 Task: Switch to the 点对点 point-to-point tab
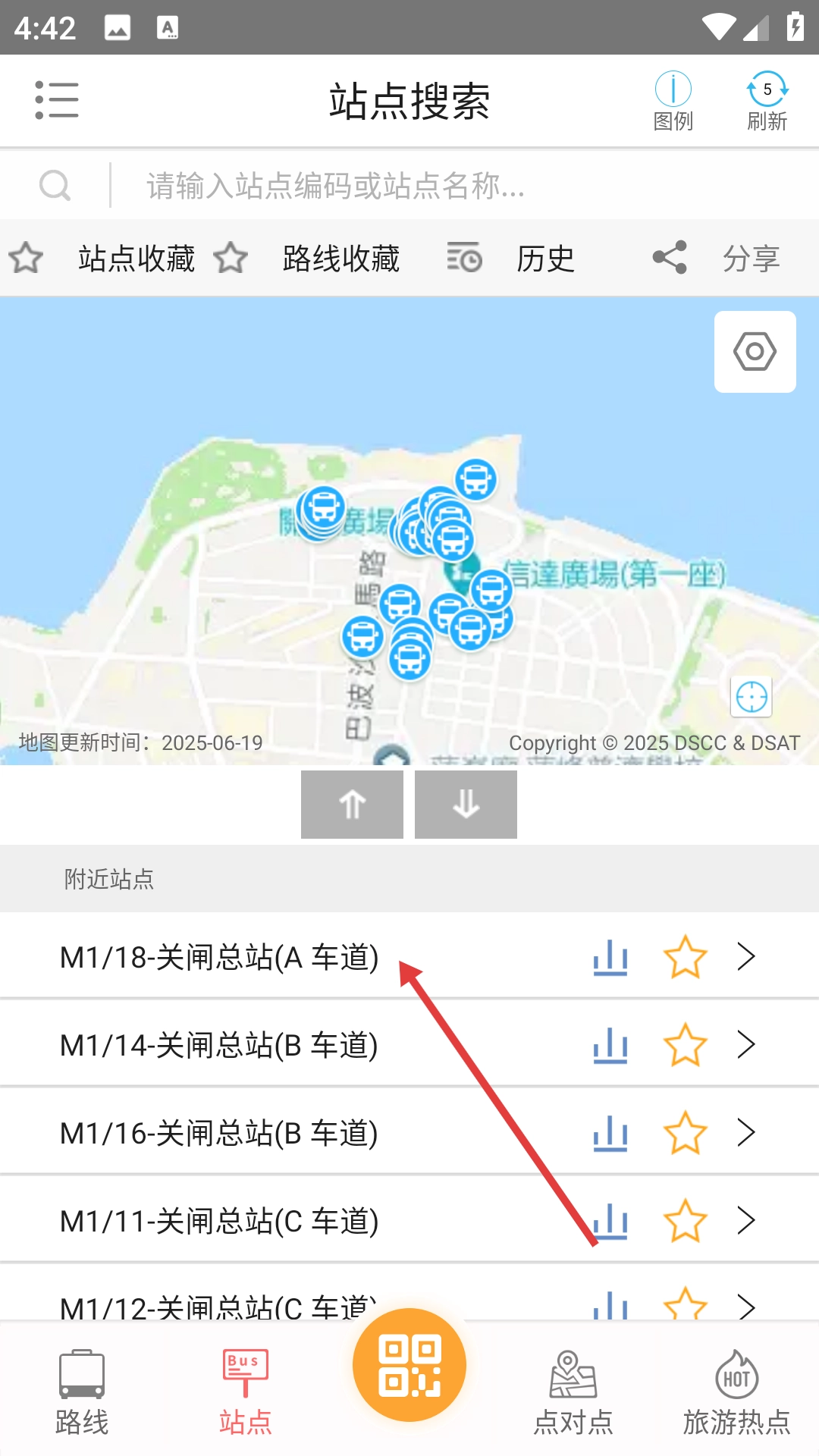pyautogui.click(x=573, y=1392)
